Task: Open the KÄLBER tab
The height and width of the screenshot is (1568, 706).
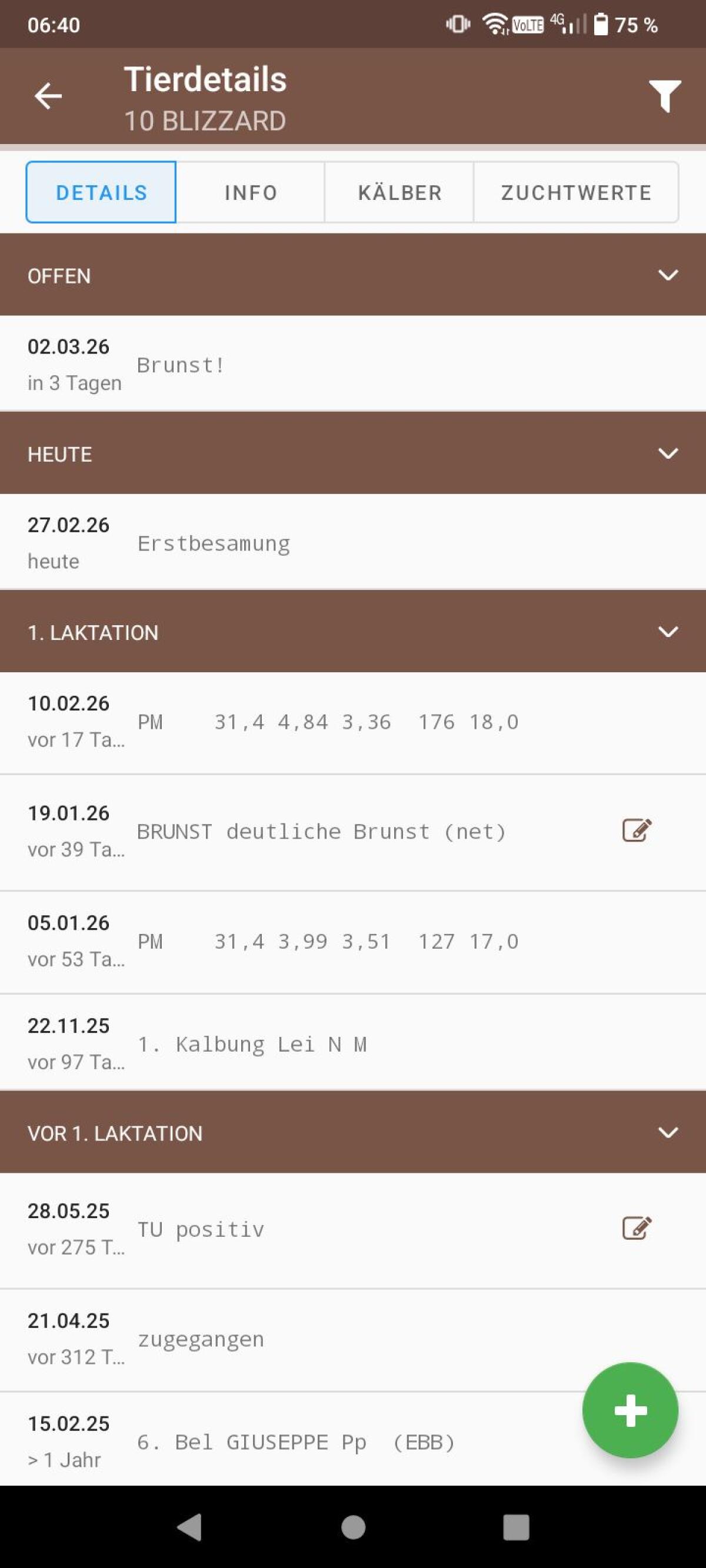Action: (399, 192)
